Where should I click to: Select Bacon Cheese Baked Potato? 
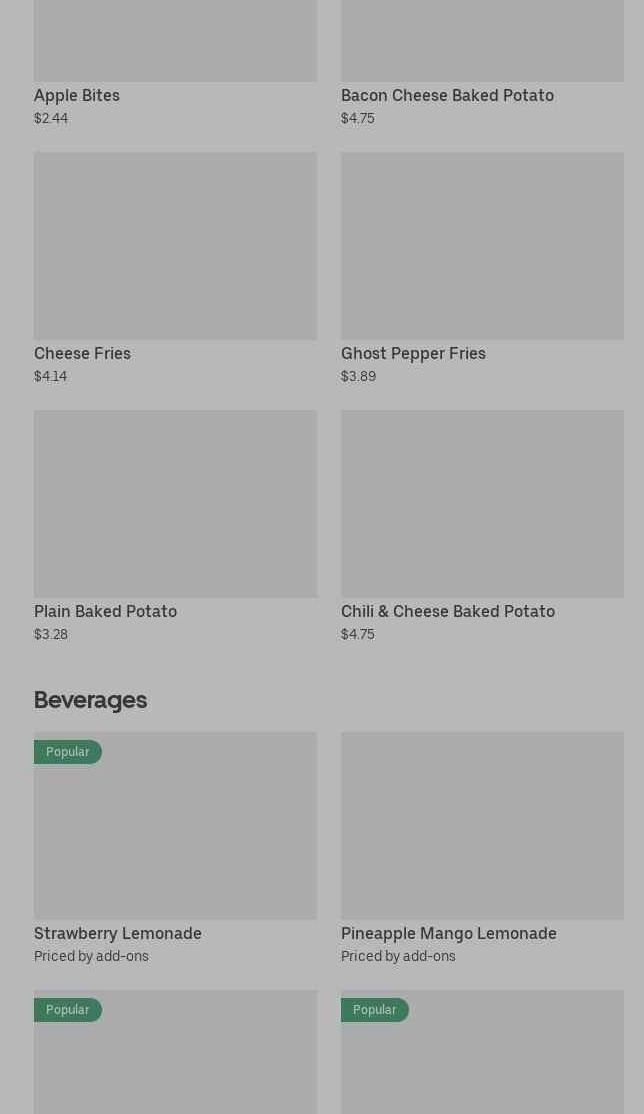[447, 95]
